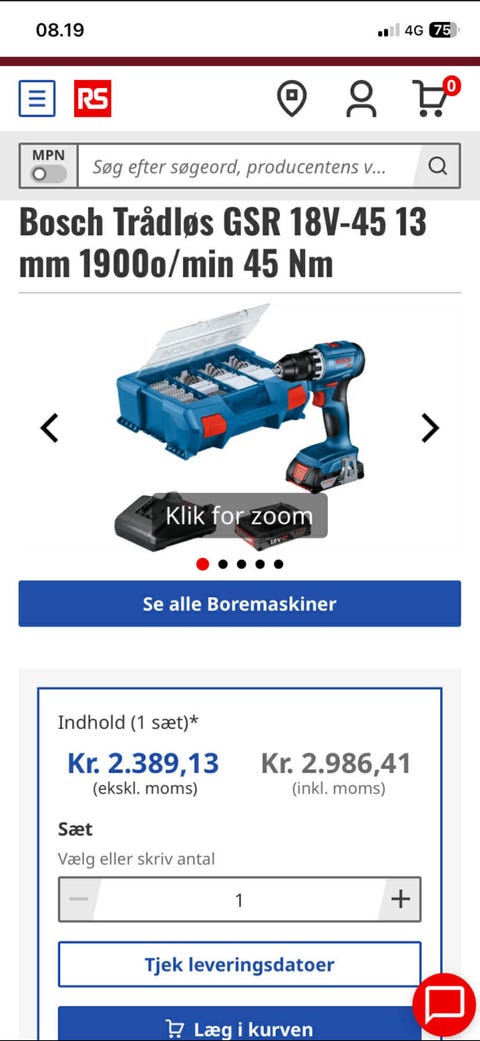Increase quantity with the plus button
The height and width of the screenshot is (1041, 480).
point(400,900)
